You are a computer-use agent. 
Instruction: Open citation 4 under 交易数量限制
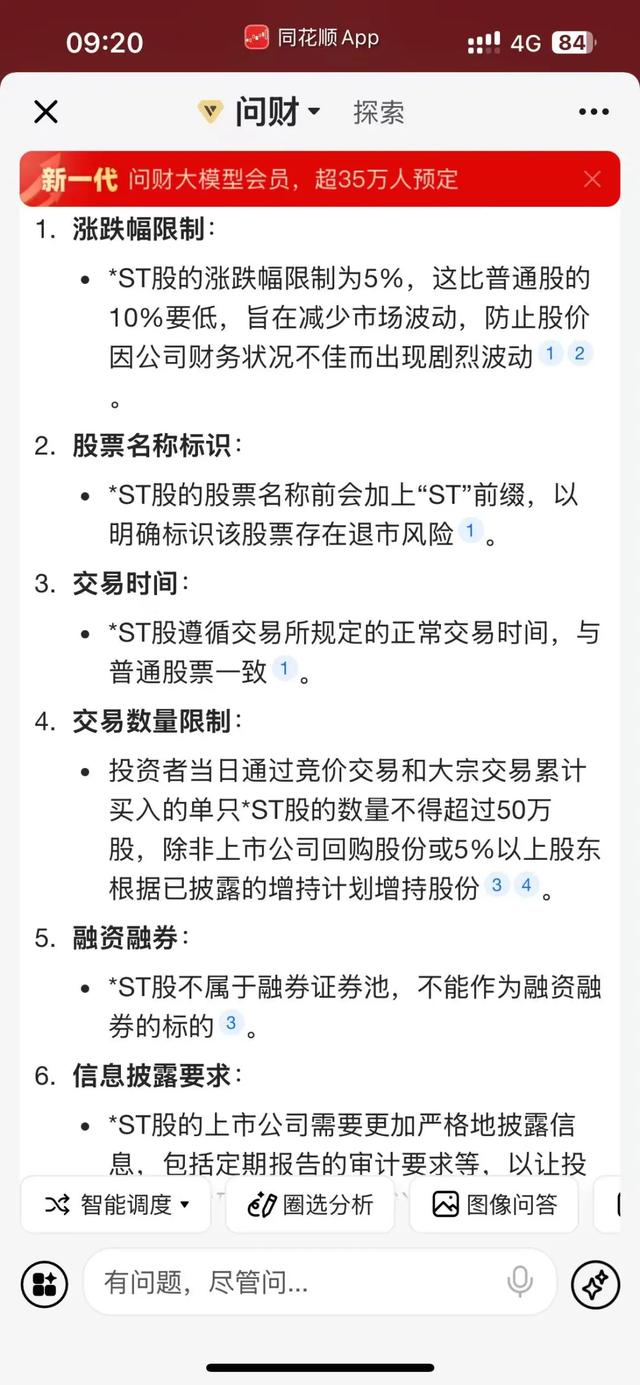[526, 884]
